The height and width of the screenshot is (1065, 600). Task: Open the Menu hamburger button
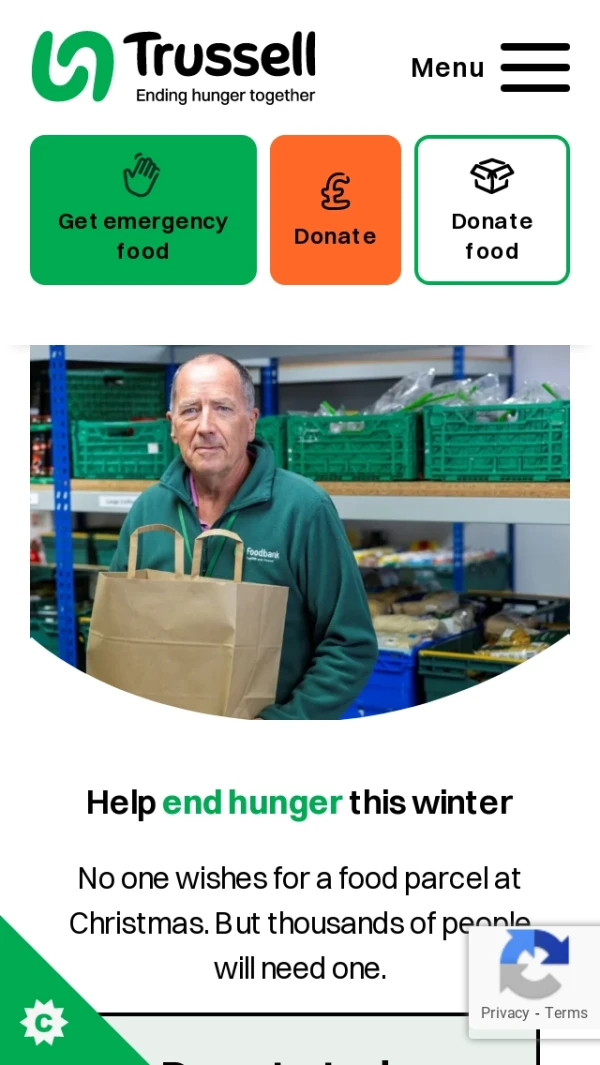(534, 67)
